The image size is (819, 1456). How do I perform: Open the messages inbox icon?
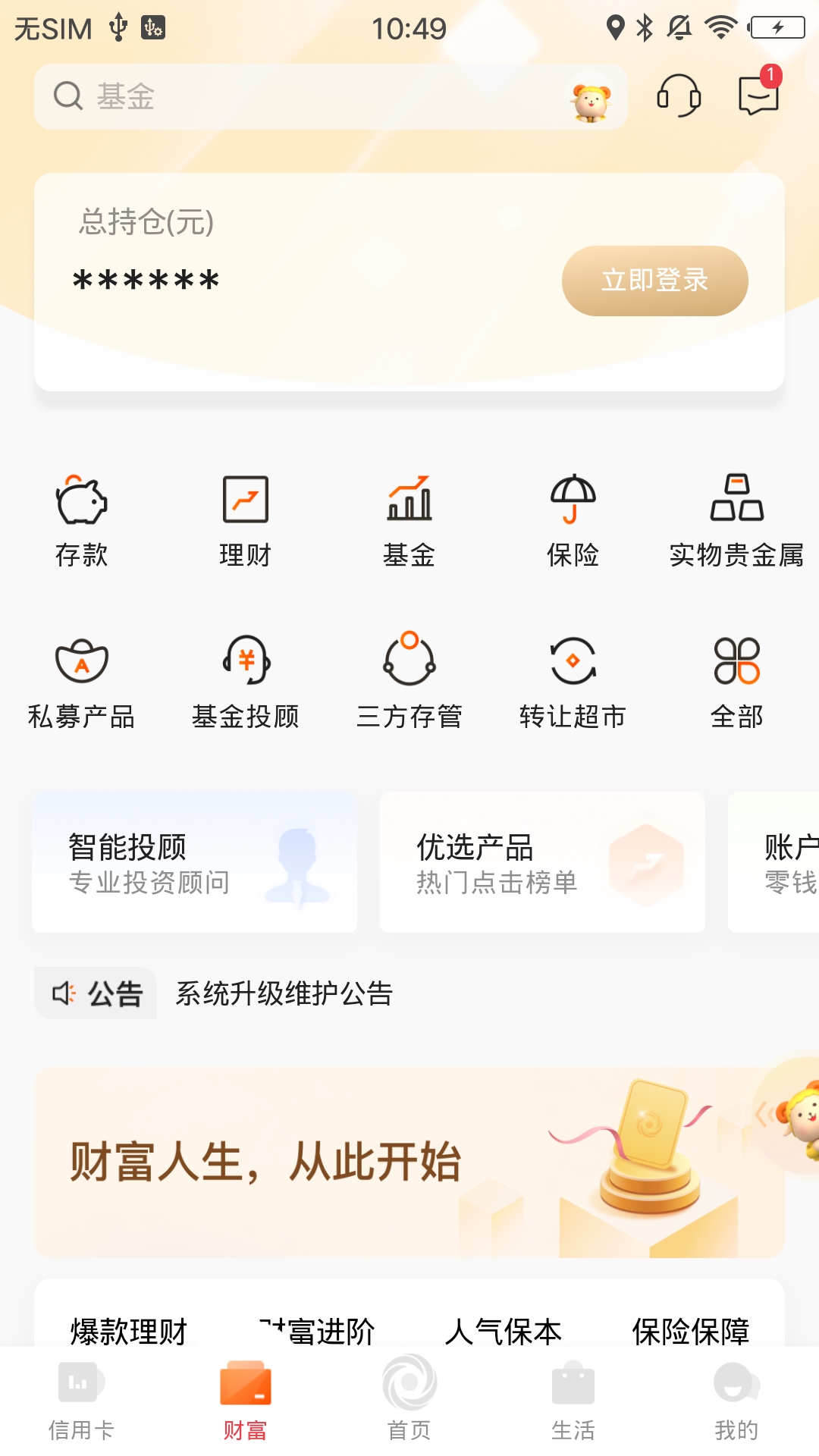[x=758, y=96]
